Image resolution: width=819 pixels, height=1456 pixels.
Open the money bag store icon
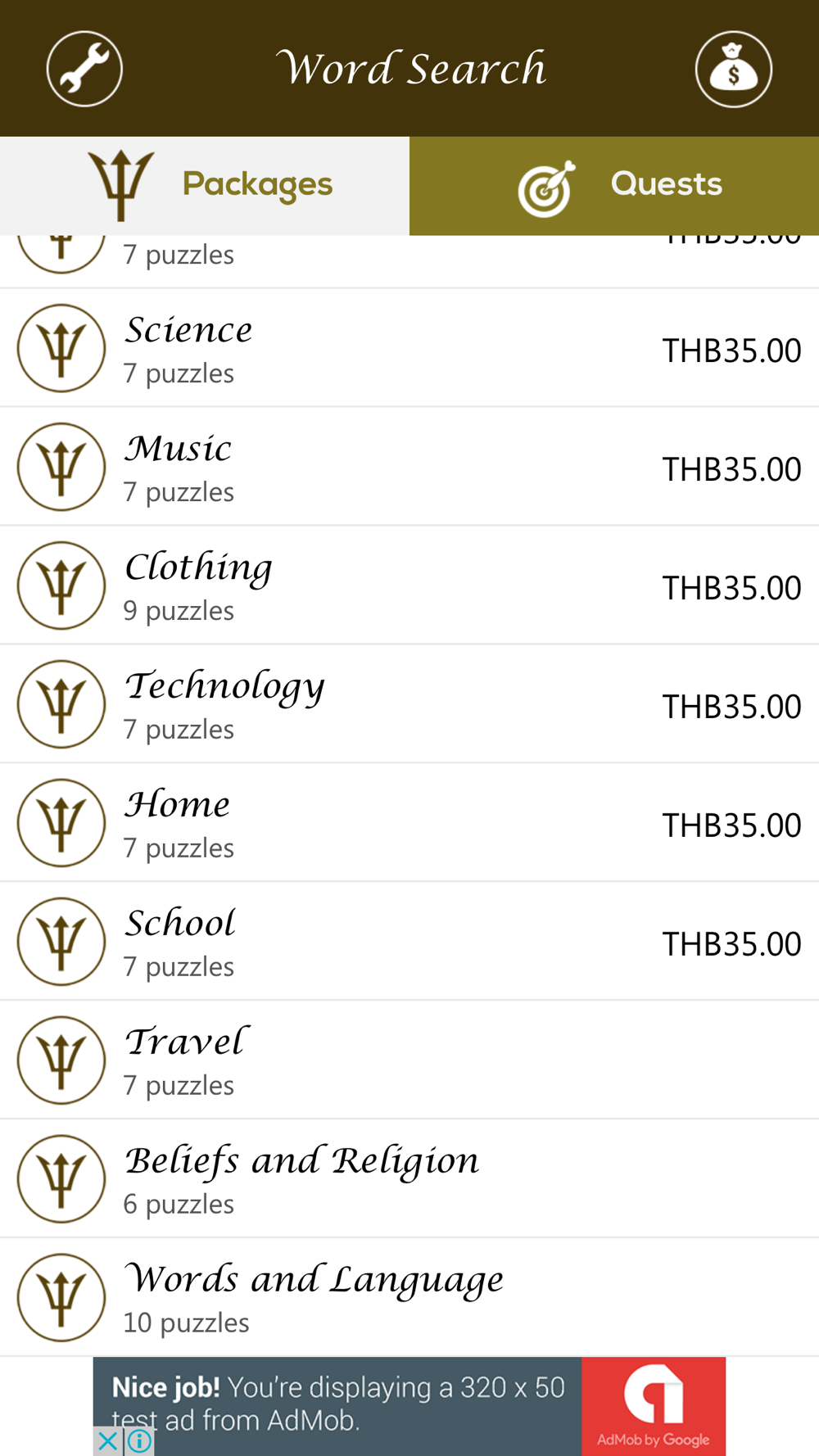click(734, 69)
